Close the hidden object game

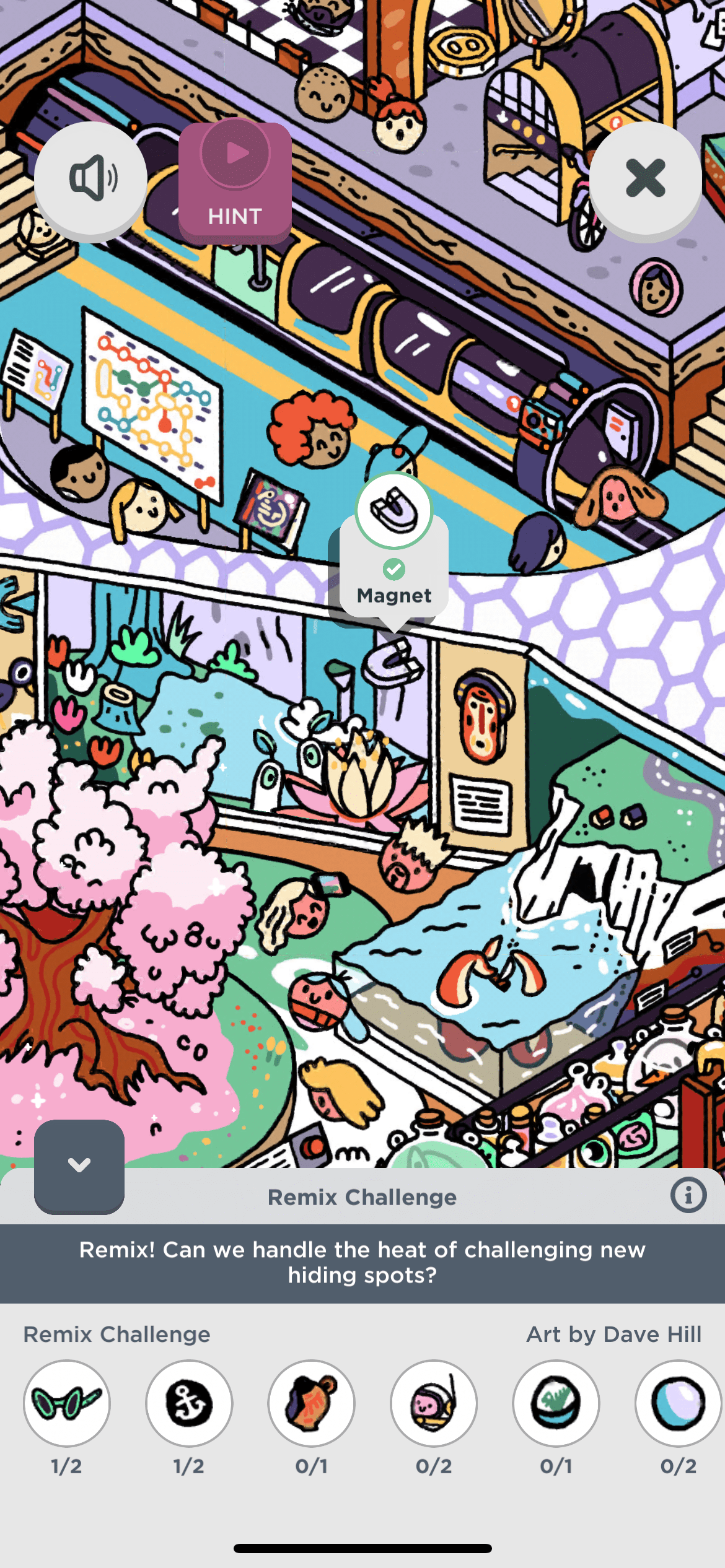(645, 178)
